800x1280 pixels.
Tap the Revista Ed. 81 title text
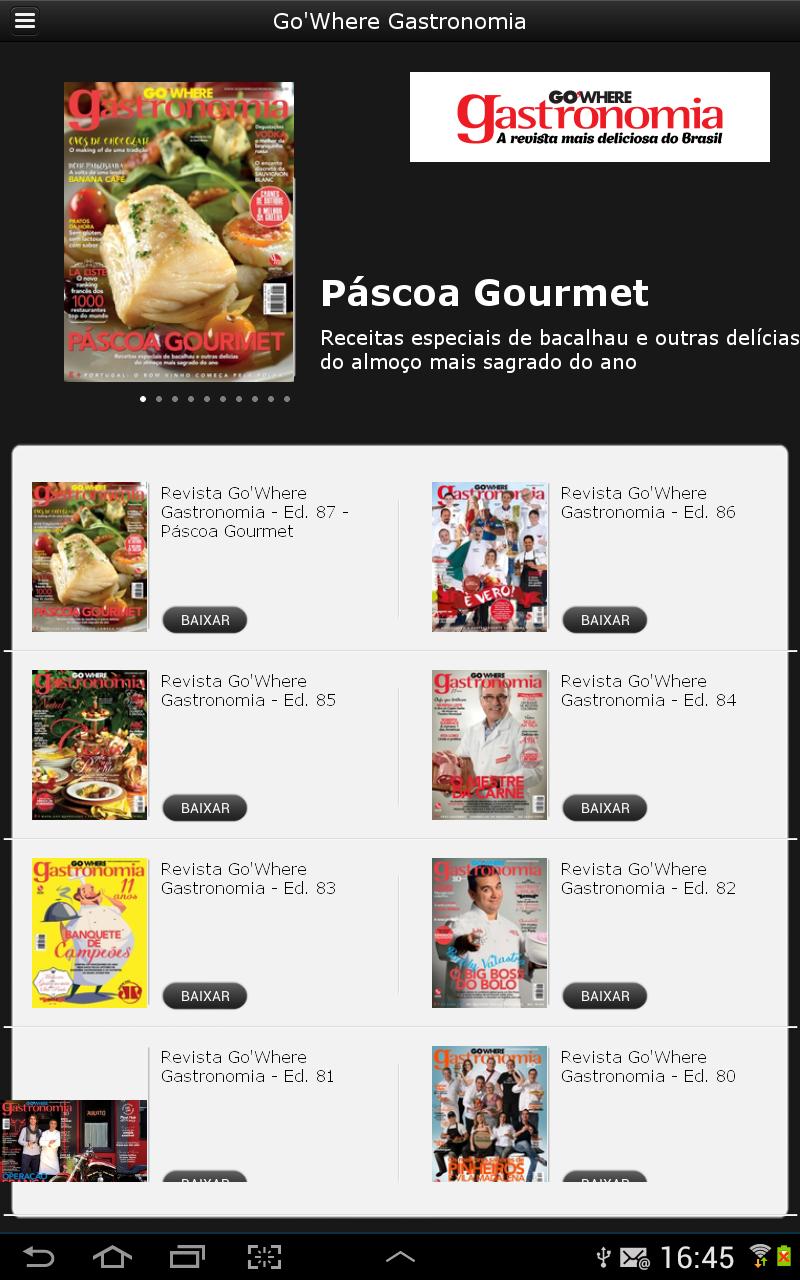[234, 1066]
